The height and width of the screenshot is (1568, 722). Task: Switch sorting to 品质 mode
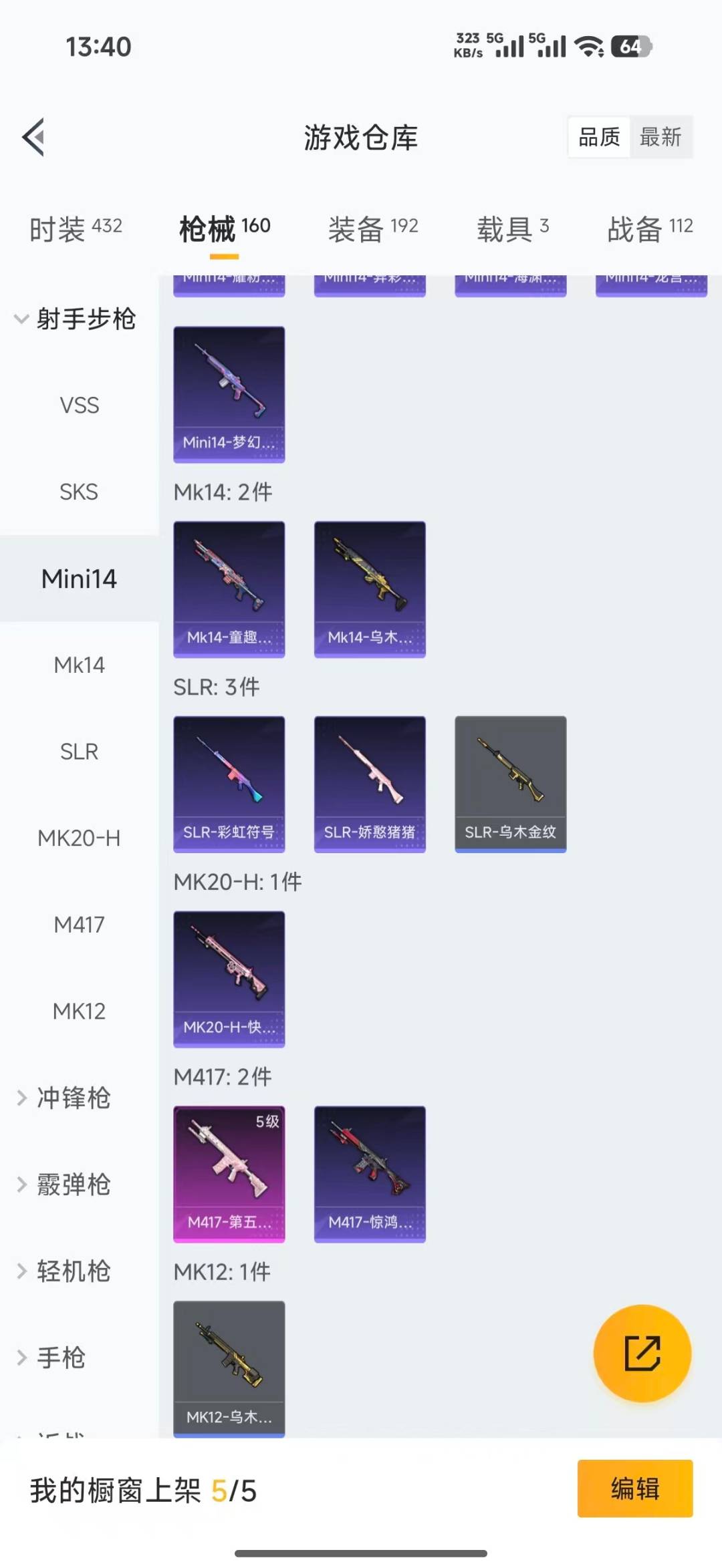(597, 137)
